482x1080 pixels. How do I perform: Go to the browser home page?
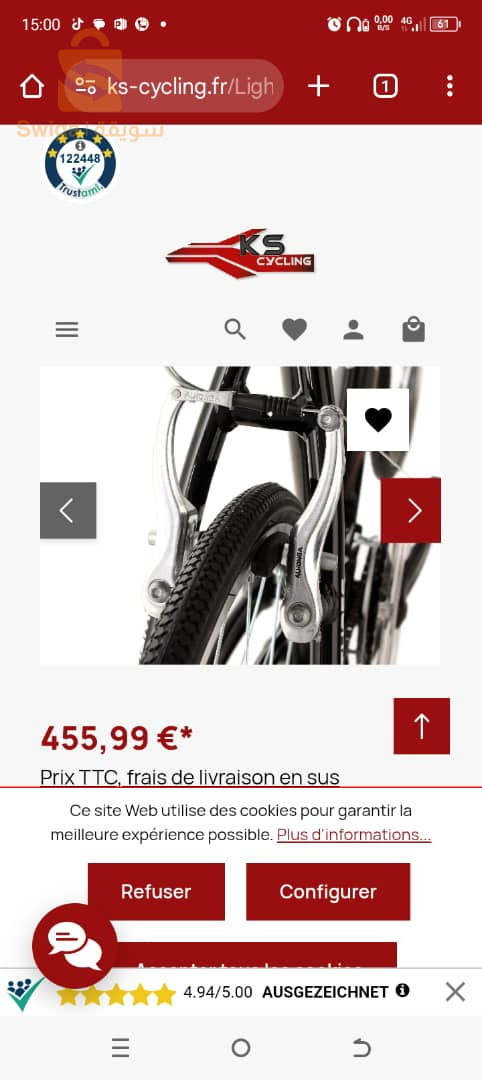(x=32, y=86)
